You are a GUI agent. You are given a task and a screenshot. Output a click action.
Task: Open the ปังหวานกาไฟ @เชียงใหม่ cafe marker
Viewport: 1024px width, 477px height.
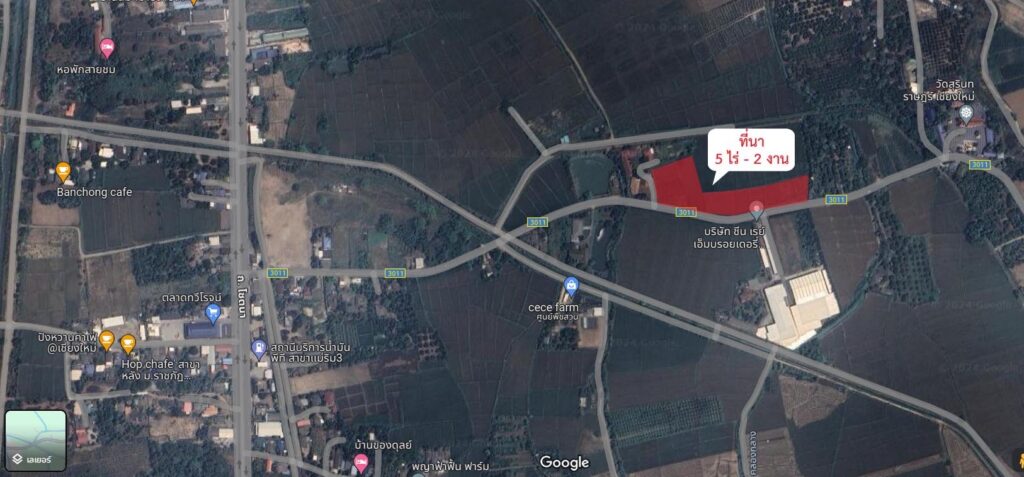click(106, 339)
